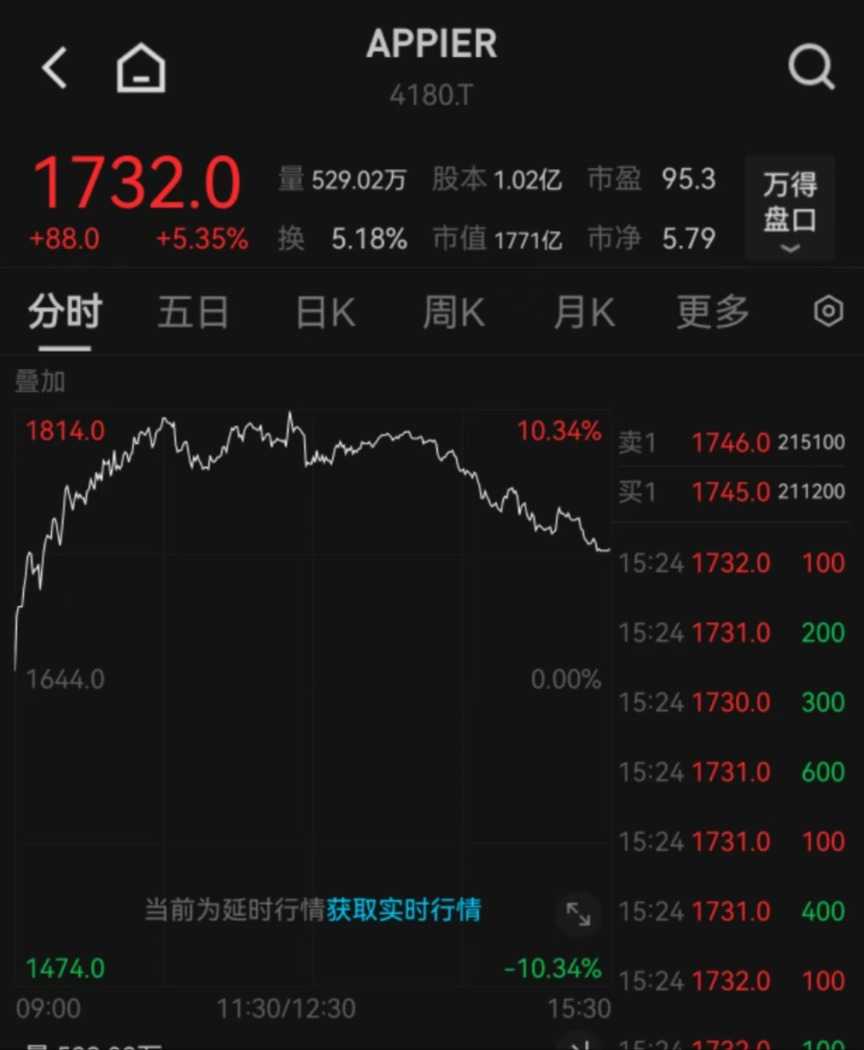Open chart settings hexagon icon
Screen dimensions: 864x1050
coord(828,312)
